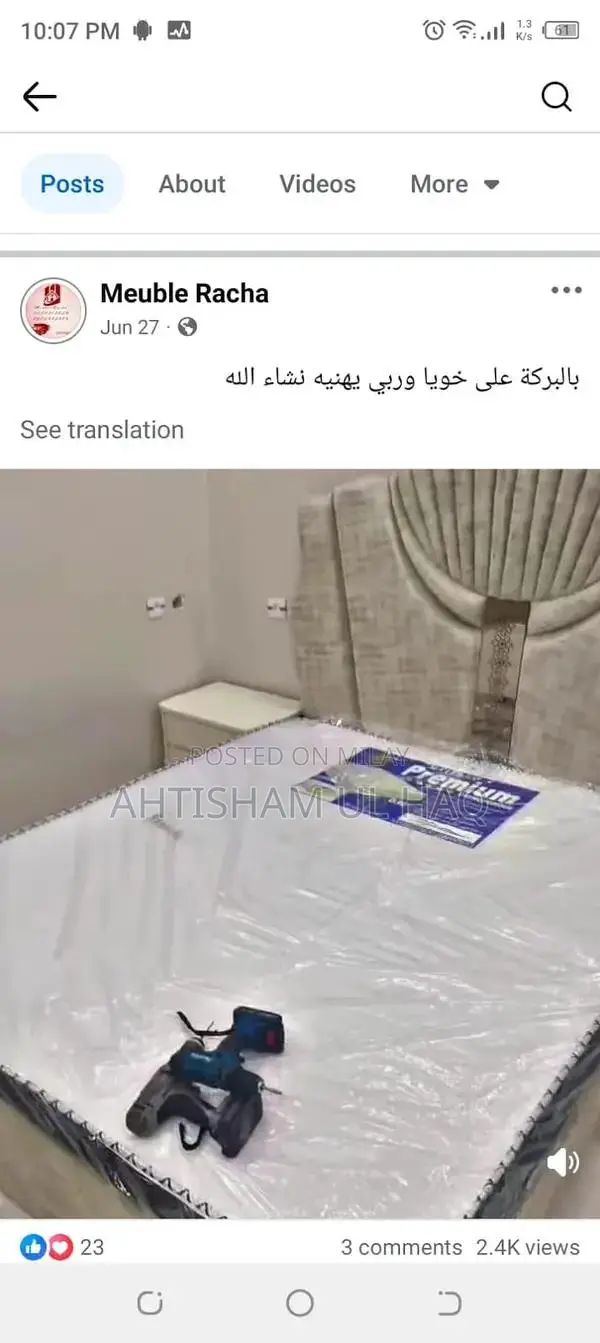600x1343 pixels.
Task: Switch to the About tab
Action: [192, 184]
